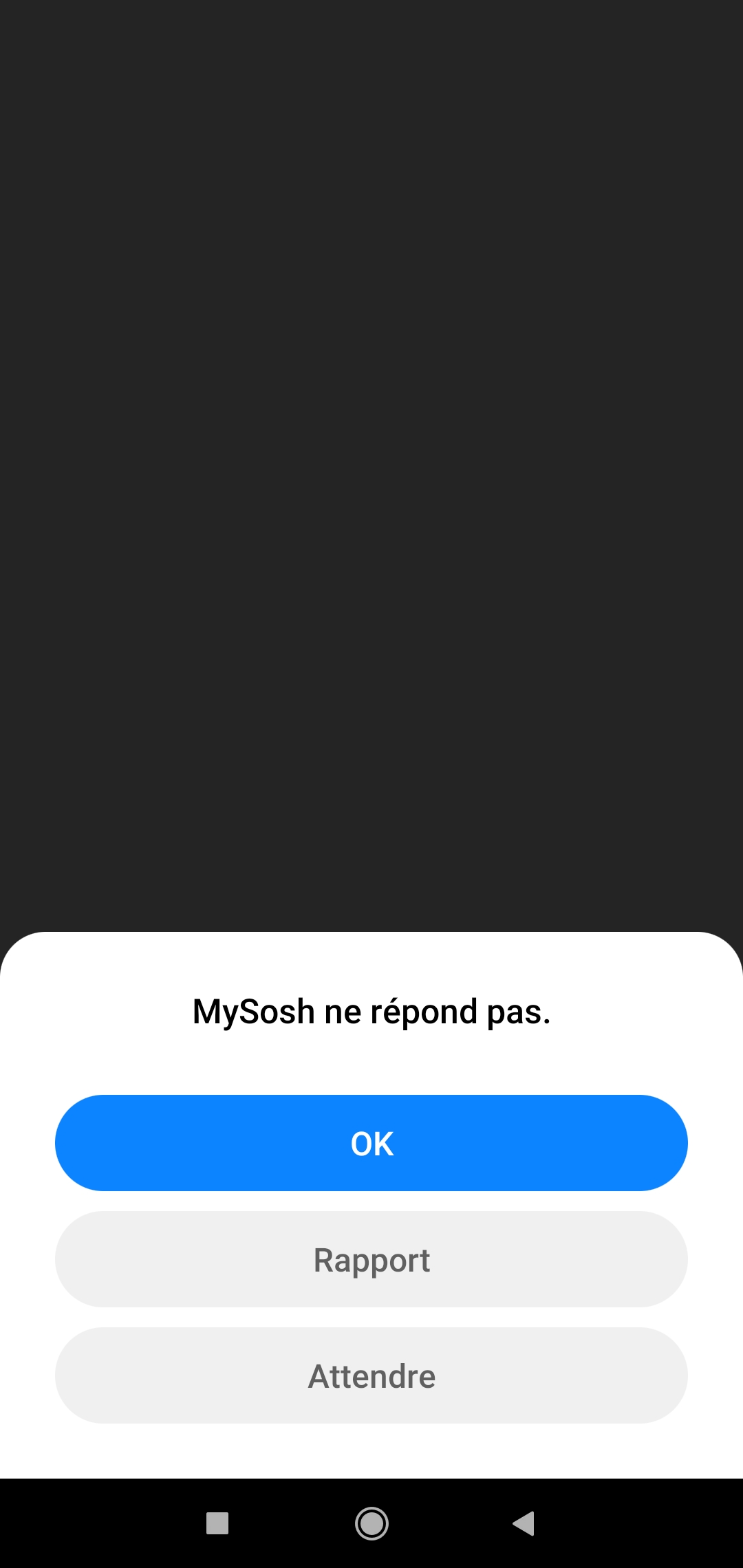
Task: Tap the dark area above the dialog
Action: pyautogui.click(x=371, y=550)
